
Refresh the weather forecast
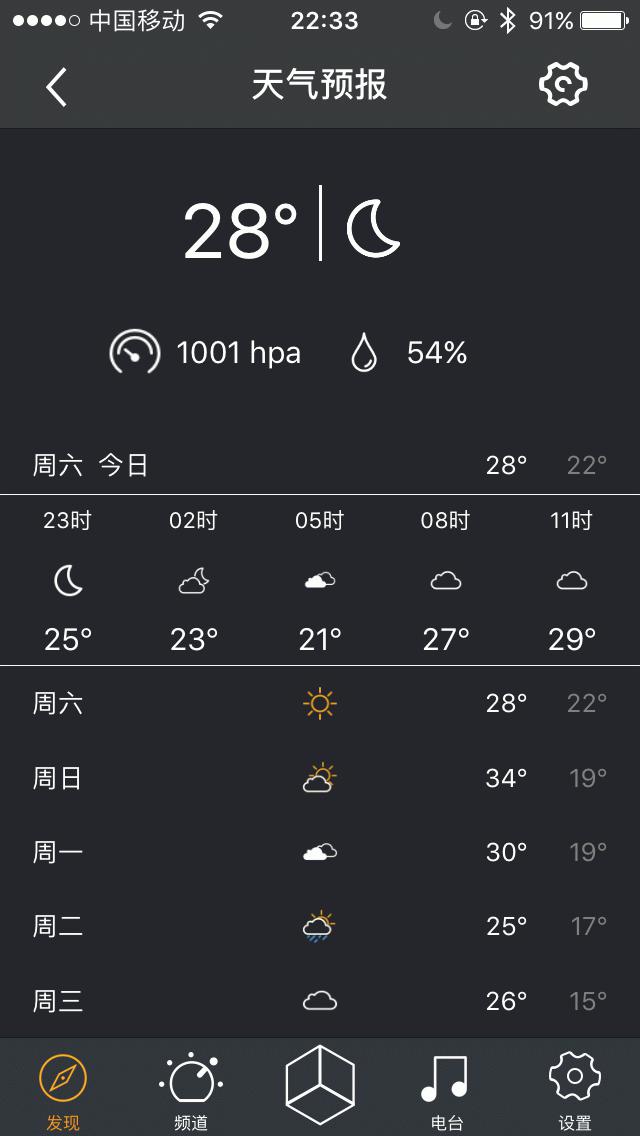coord(563,86)
